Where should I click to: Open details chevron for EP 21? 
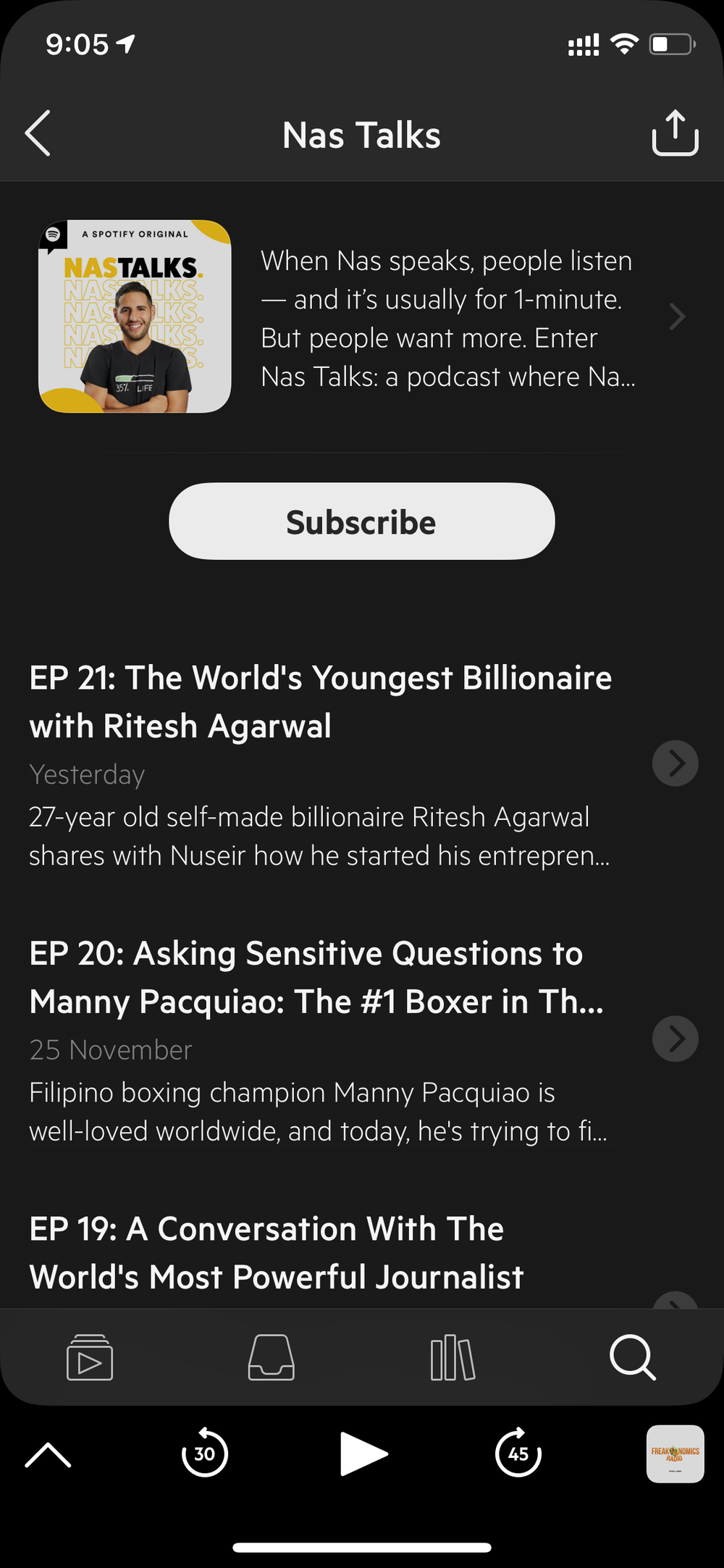[675, 763]
